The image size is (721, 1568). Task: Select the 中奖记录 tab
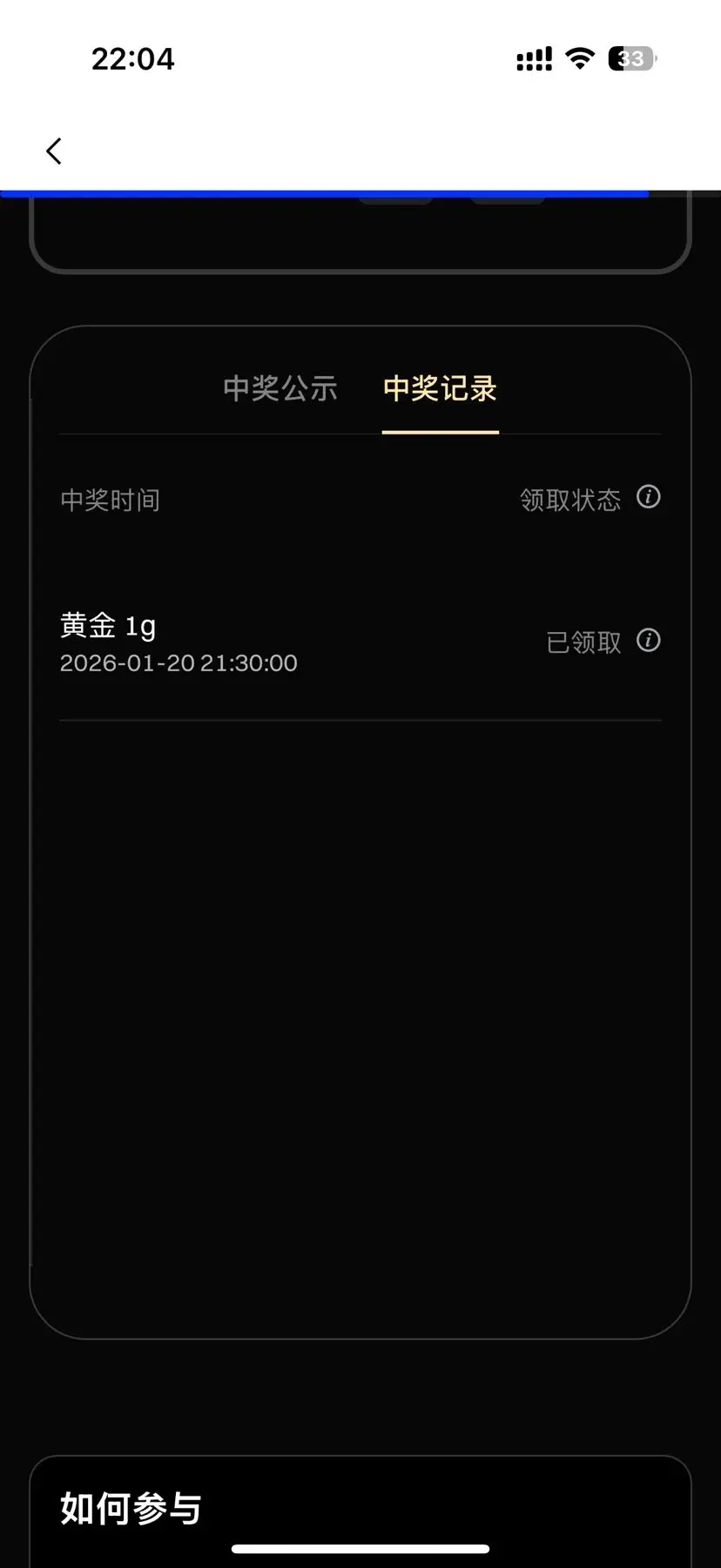[x=440, y=389]
